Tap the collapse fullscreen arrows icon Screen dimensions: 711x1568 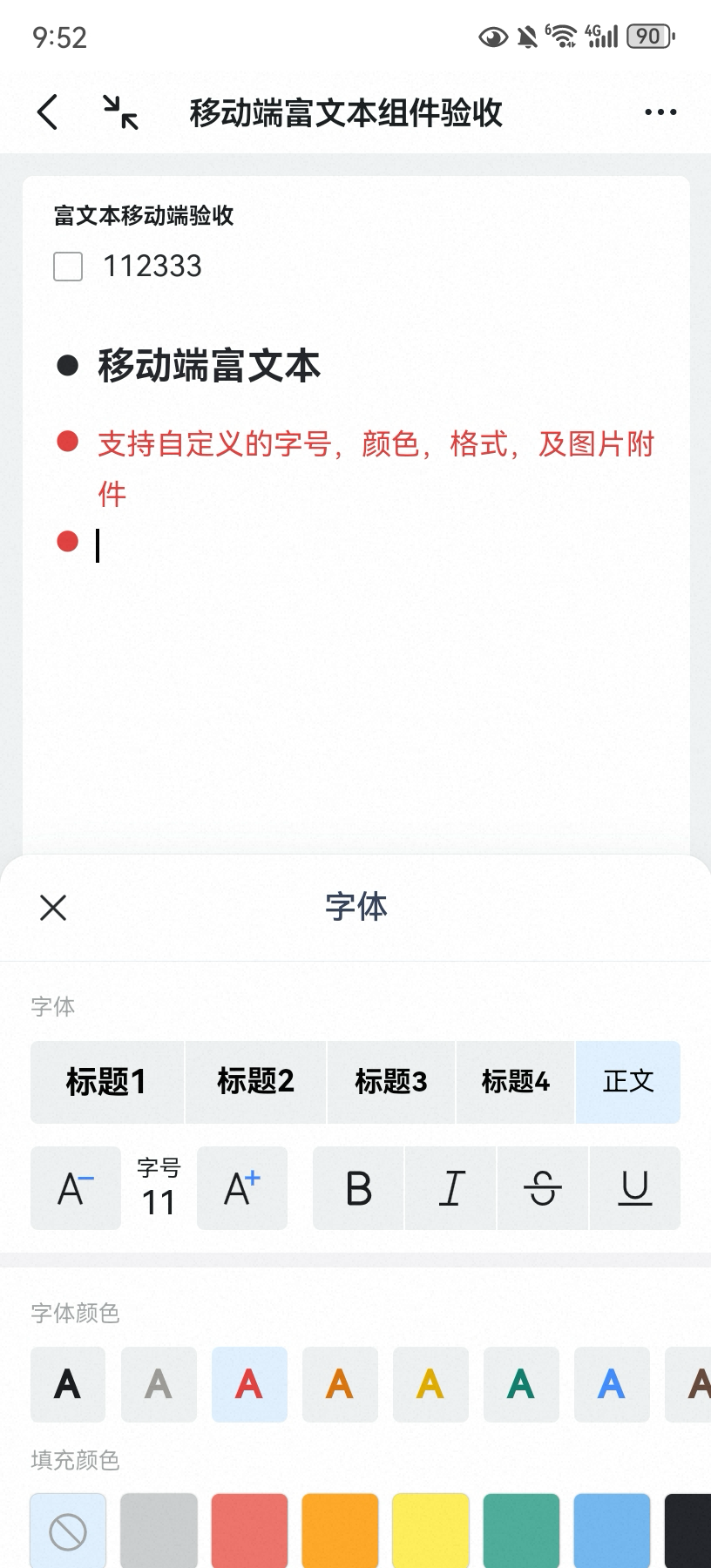pyautogui.click(x=120, y=112)
